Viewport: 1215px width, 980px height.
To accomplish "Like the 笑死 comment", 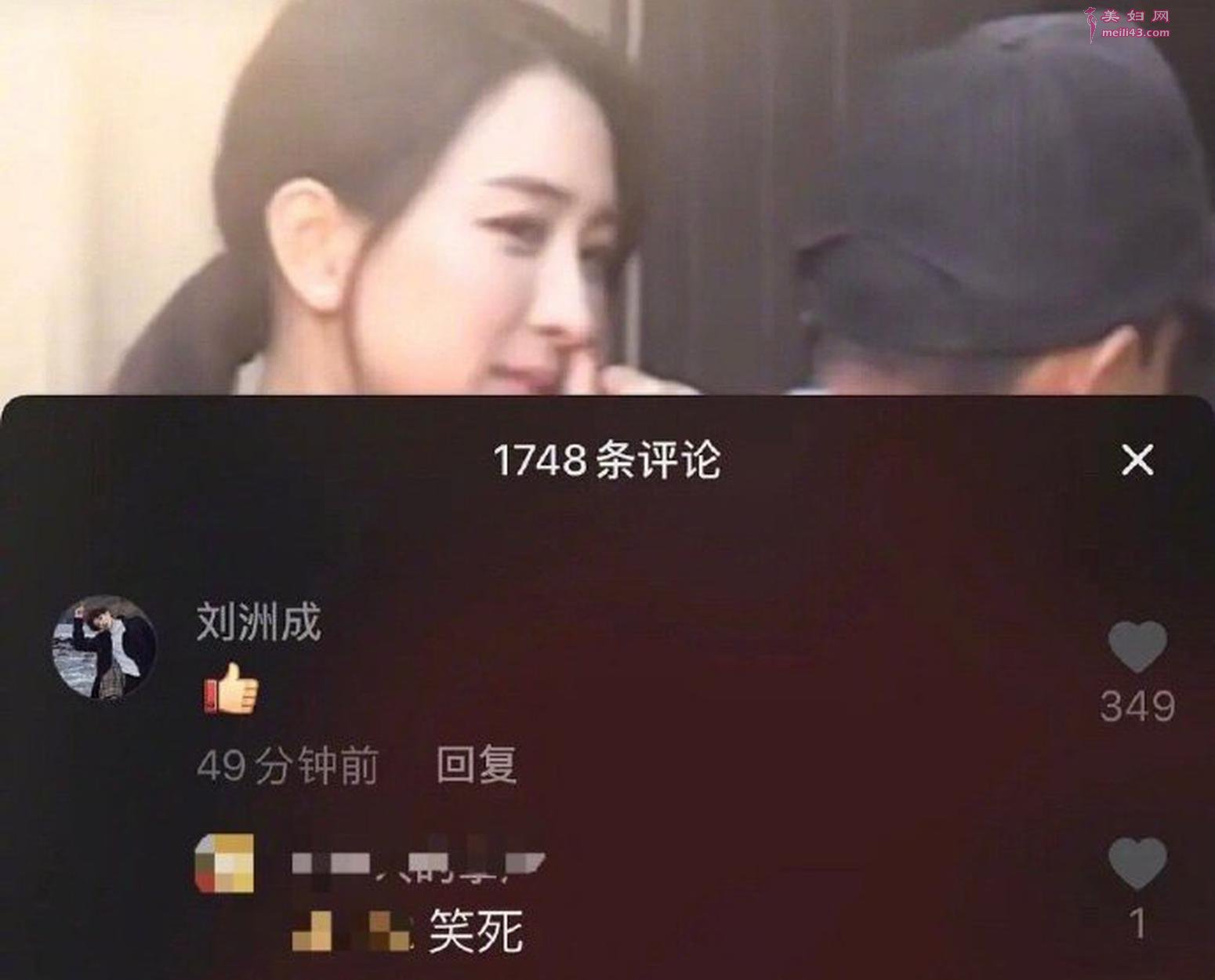I will click(1137, 862).
